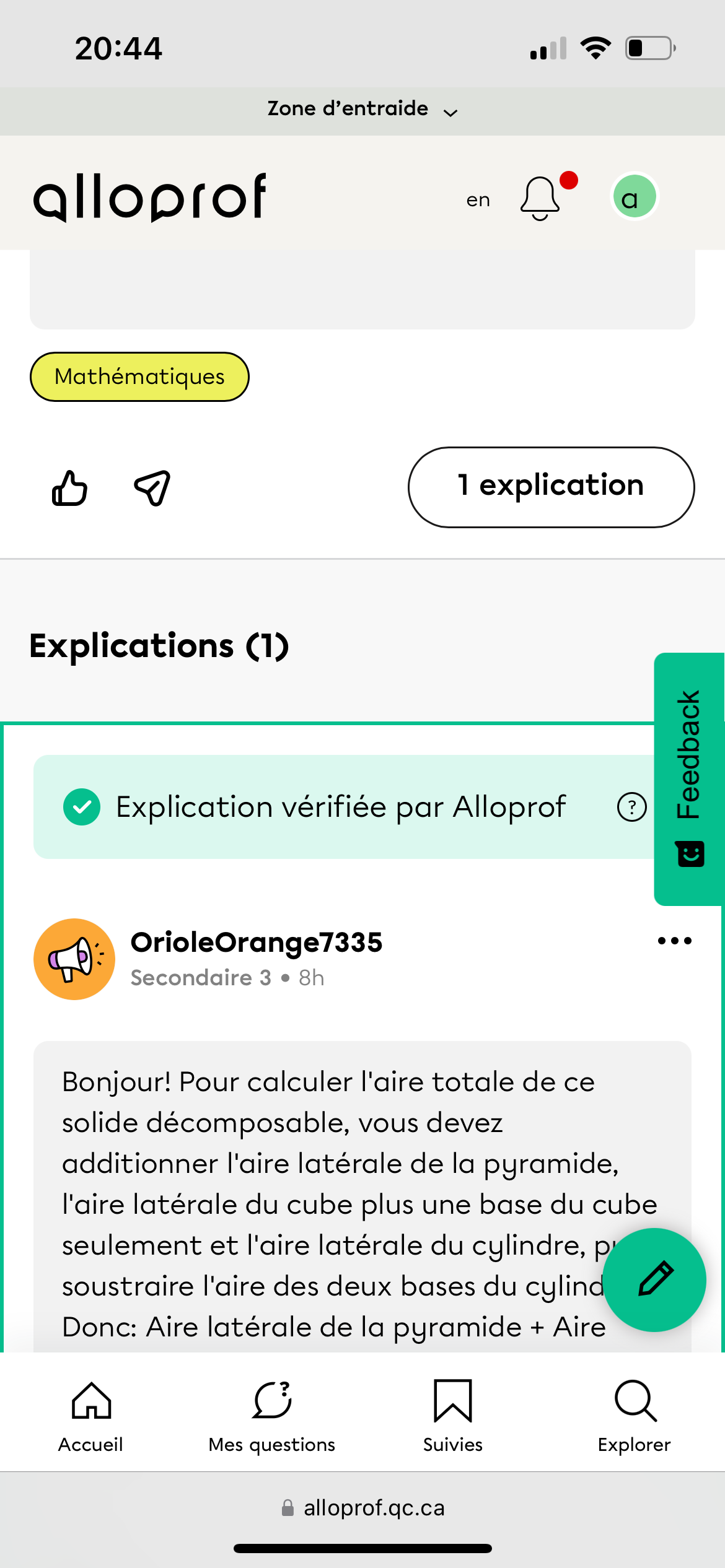Select the Mathématiques subject chip

(x=139, y=377)
